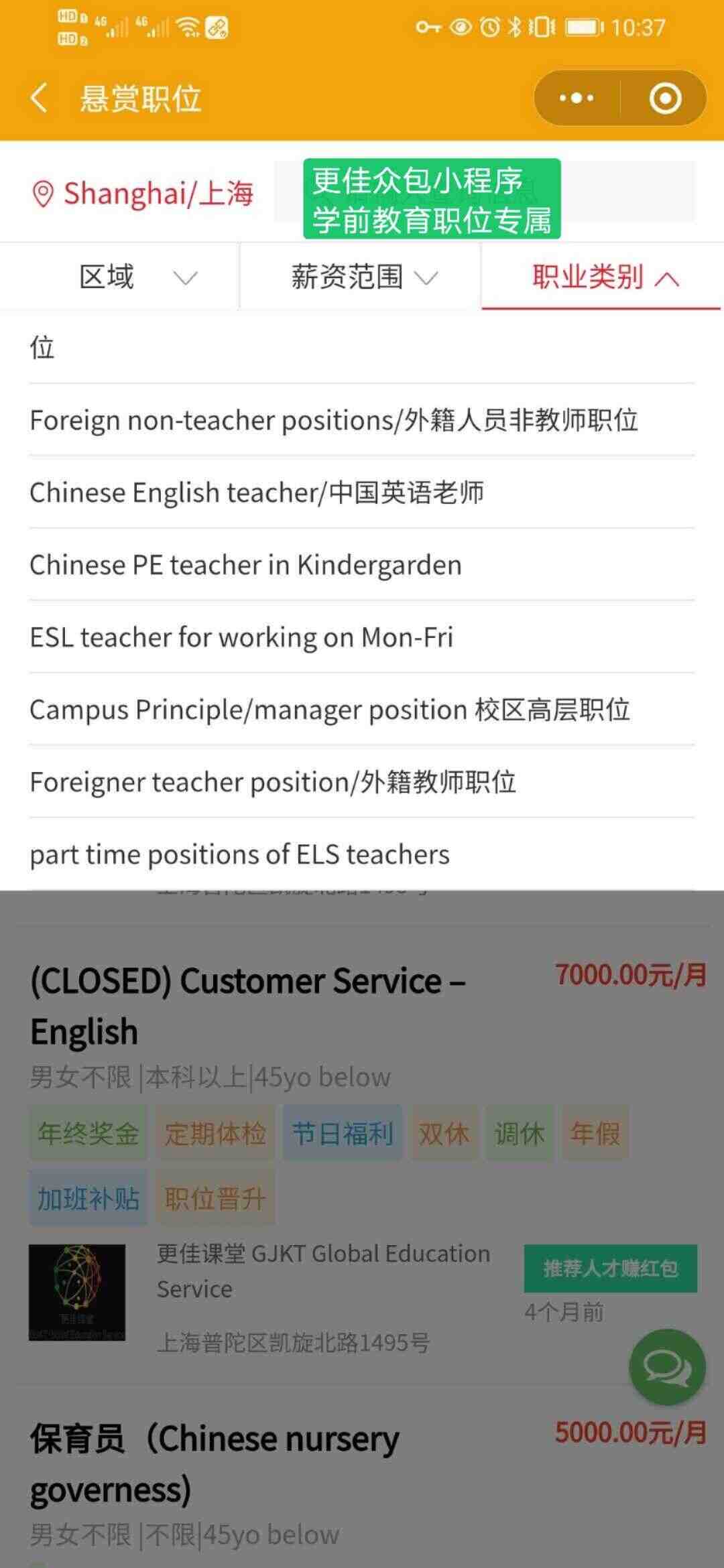Open the 保育员 Chinese nursery governess listing
Image resolution: width=724 pixels, height=1568 pixels.
(215, 1464)
